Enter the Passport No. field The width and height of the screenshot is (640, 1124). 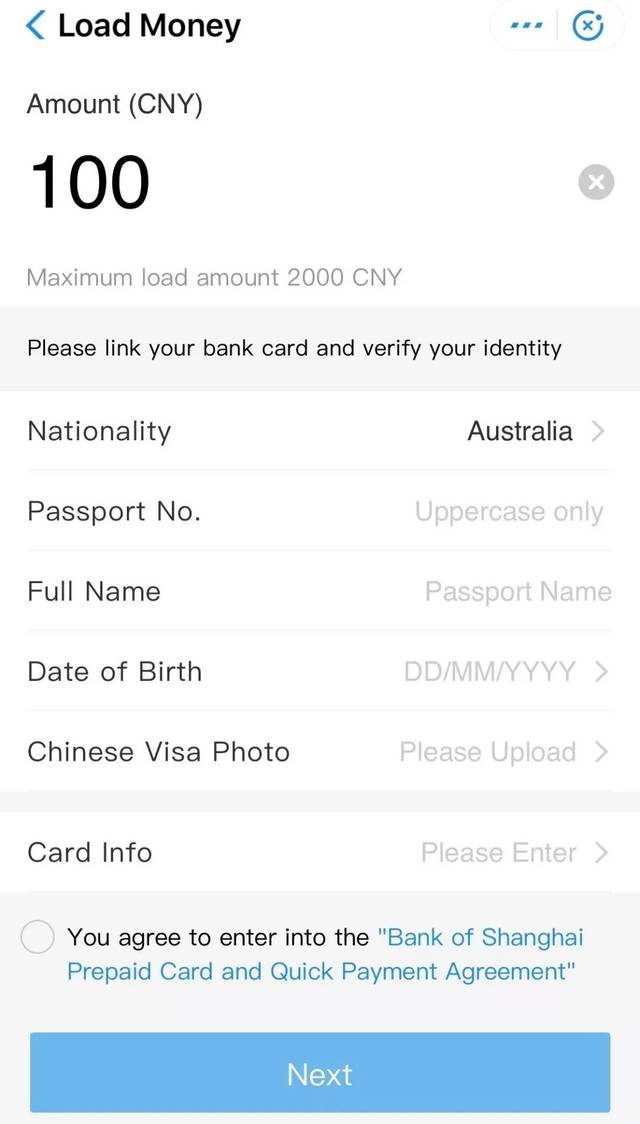tap(508, 512)
